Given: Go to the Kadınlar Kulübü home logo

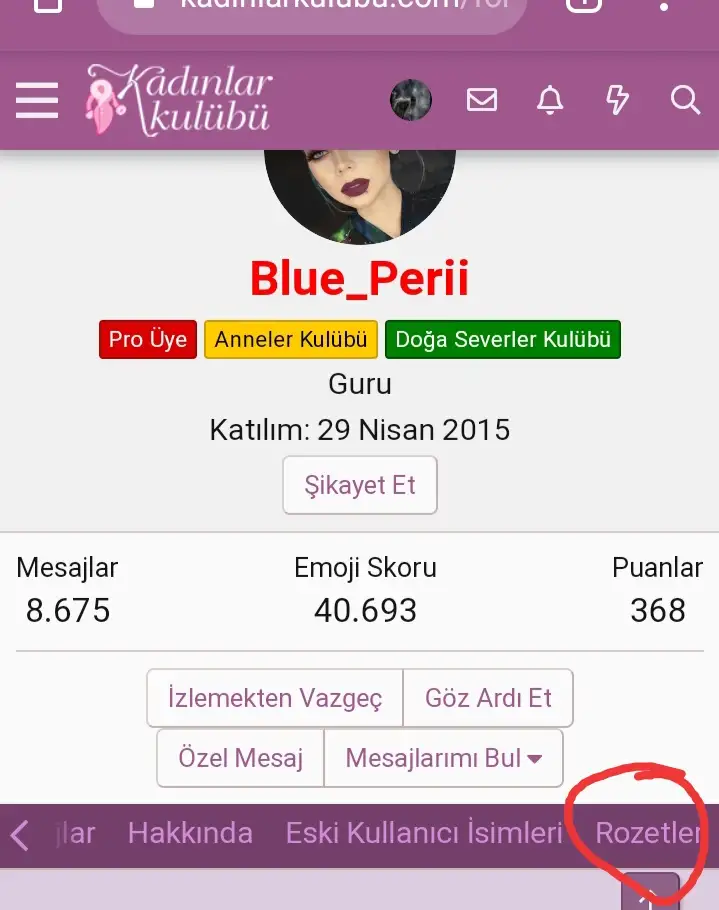Looking at the screenshot, I should [180, 100].
